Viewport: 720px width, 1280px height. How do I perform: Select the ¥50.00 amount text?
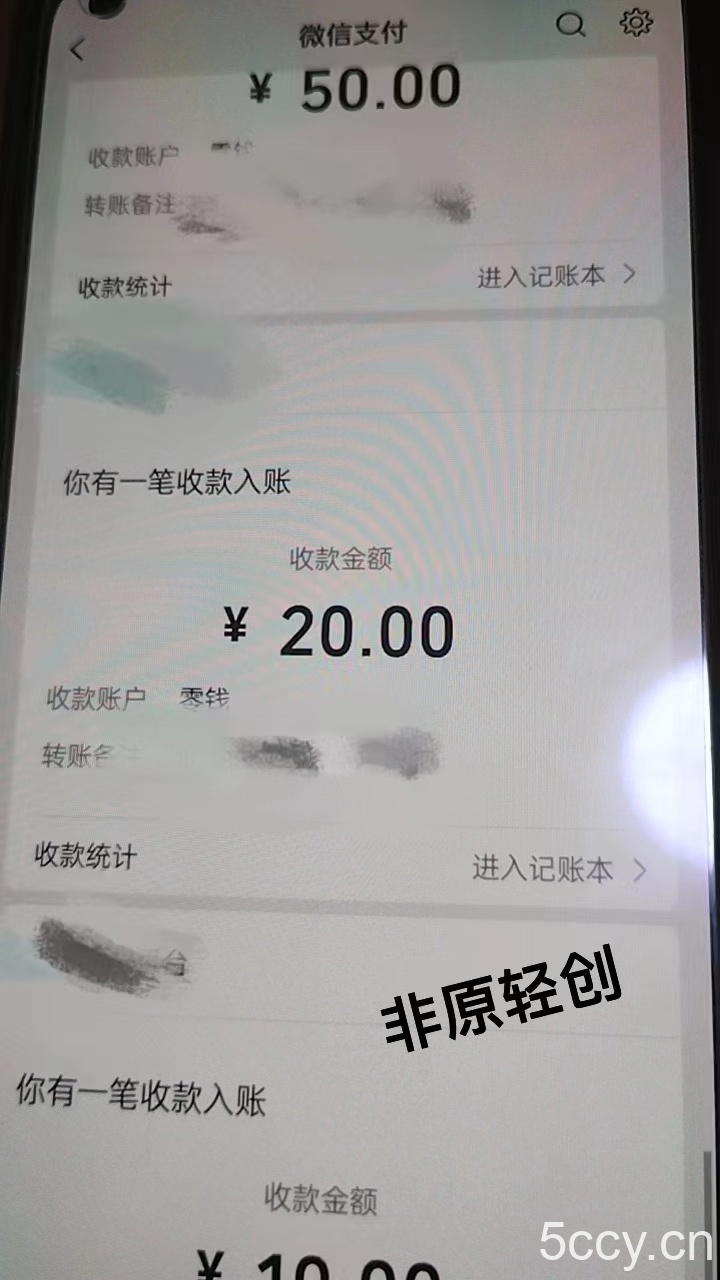355,90
